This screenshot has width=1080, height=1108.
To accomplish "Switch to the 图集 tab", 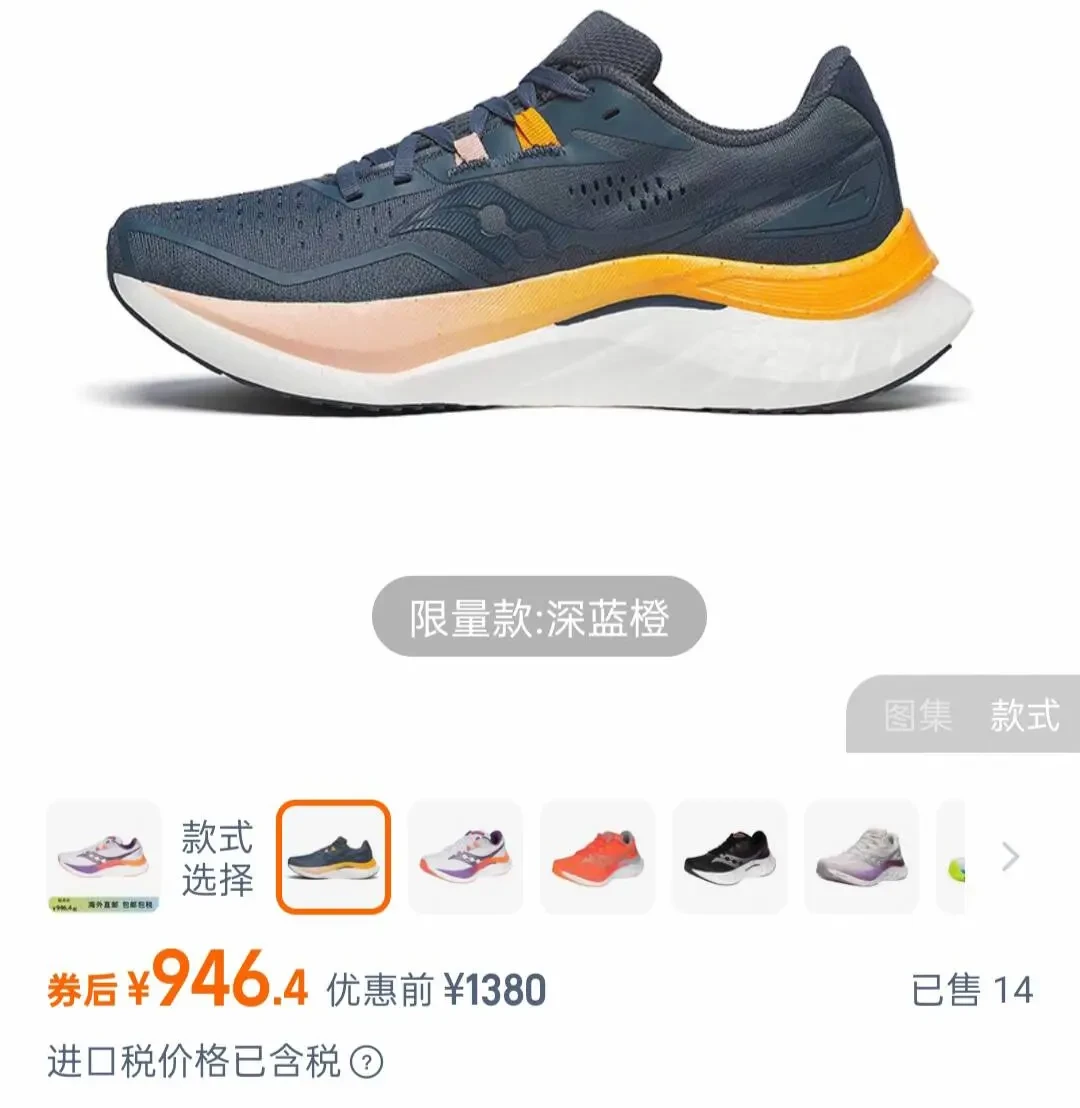I will tap(917, 716).
